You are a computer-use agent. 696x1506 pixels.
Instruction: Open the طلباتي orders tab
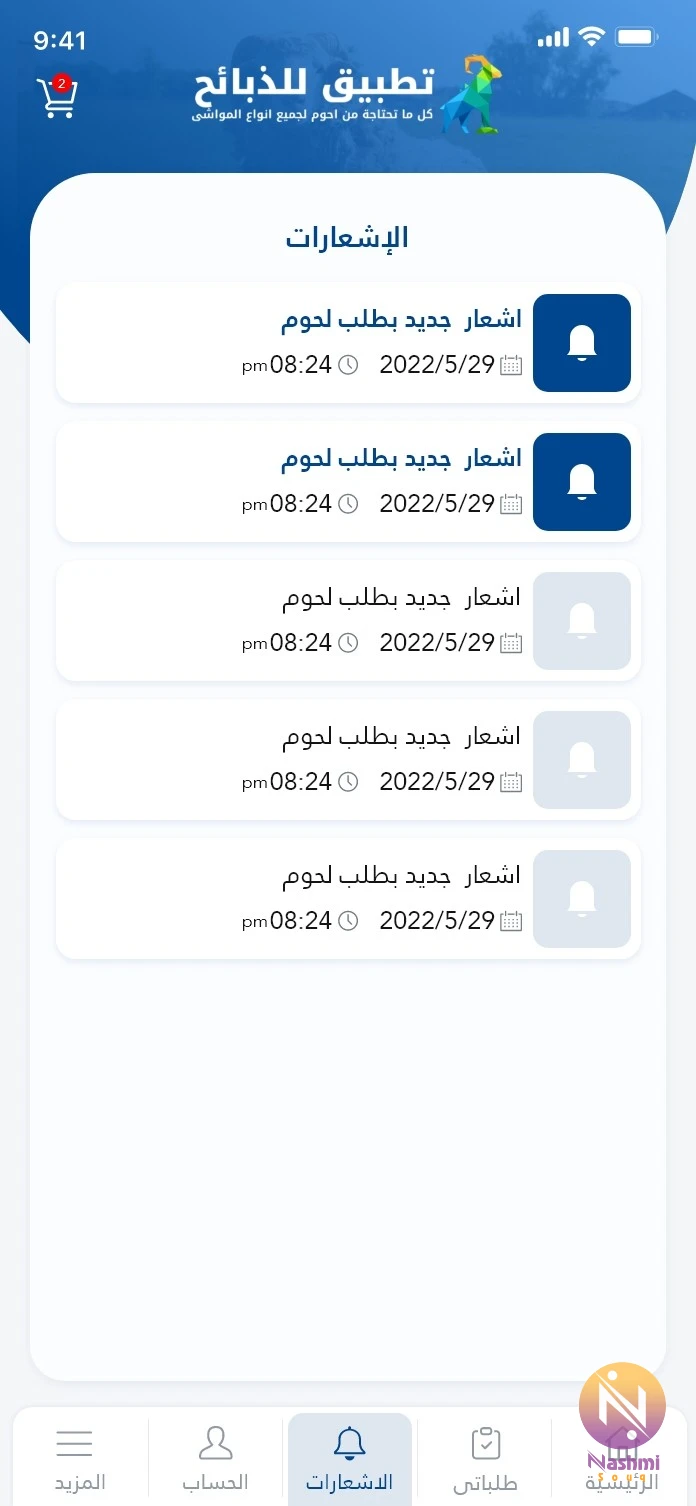click(485, 1459)
